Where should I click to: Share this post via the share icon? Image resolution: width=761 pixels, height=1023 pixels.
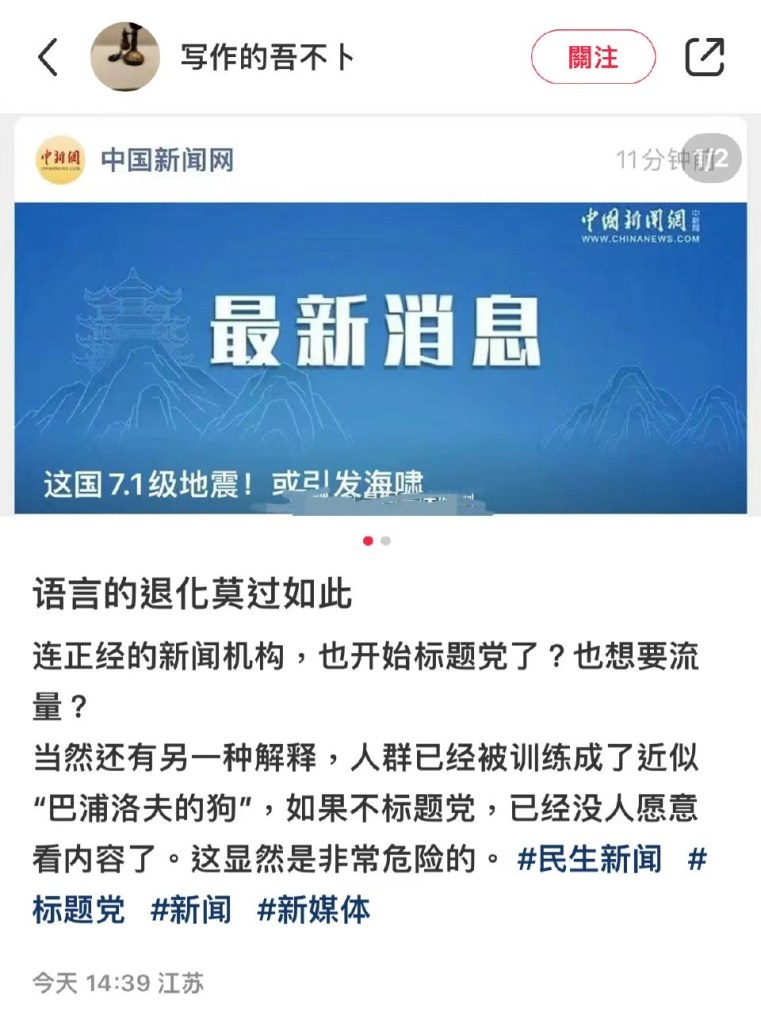[704, 57]
